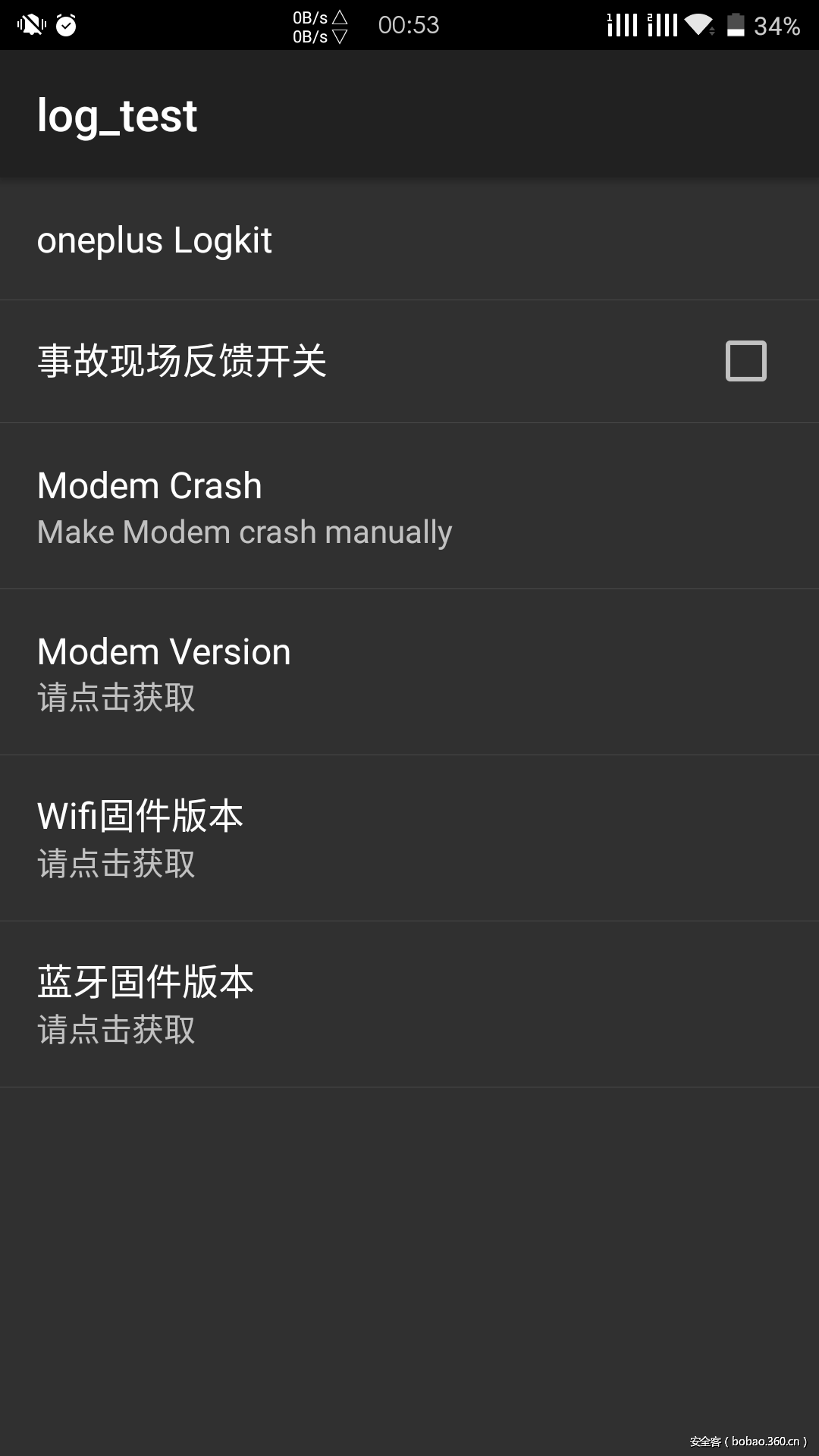Tap the log_test title bar
The width and height of the screenshot is (819, 1456).
point(117,114)
